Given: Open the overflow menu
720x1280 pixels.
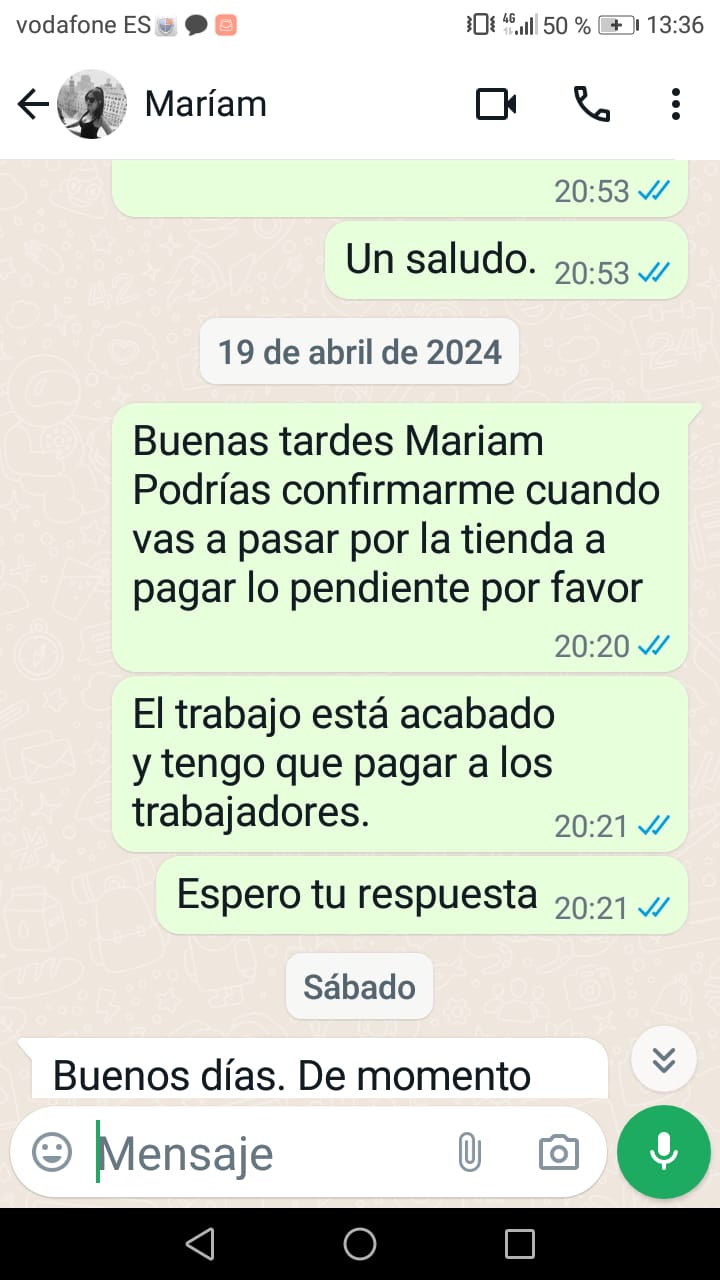Looking at the screenshot, I should click(x=676, y=104).
